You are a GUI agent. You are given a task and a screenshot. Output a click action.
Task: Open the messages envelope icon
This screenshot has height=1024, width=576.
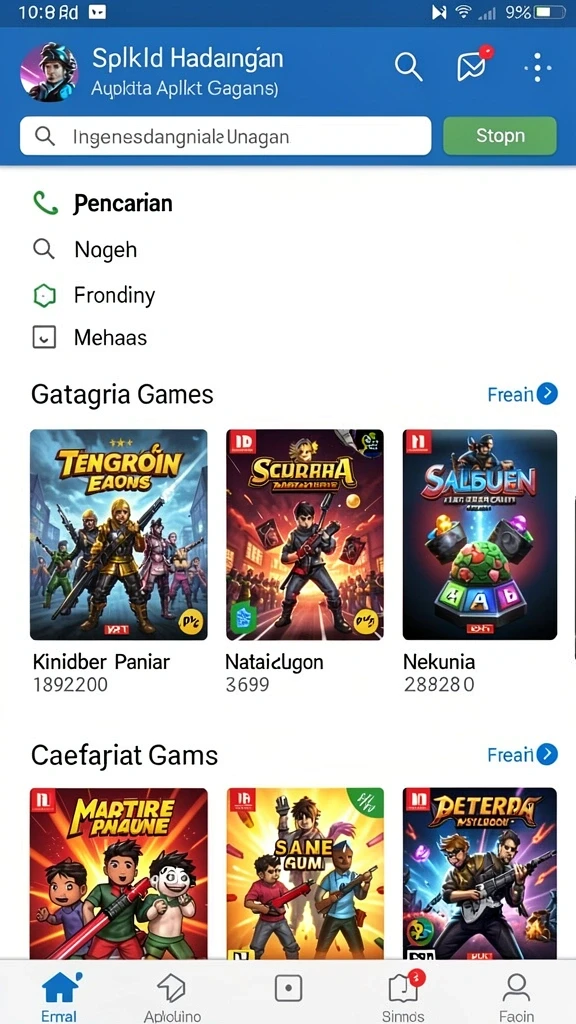point(473,65)
